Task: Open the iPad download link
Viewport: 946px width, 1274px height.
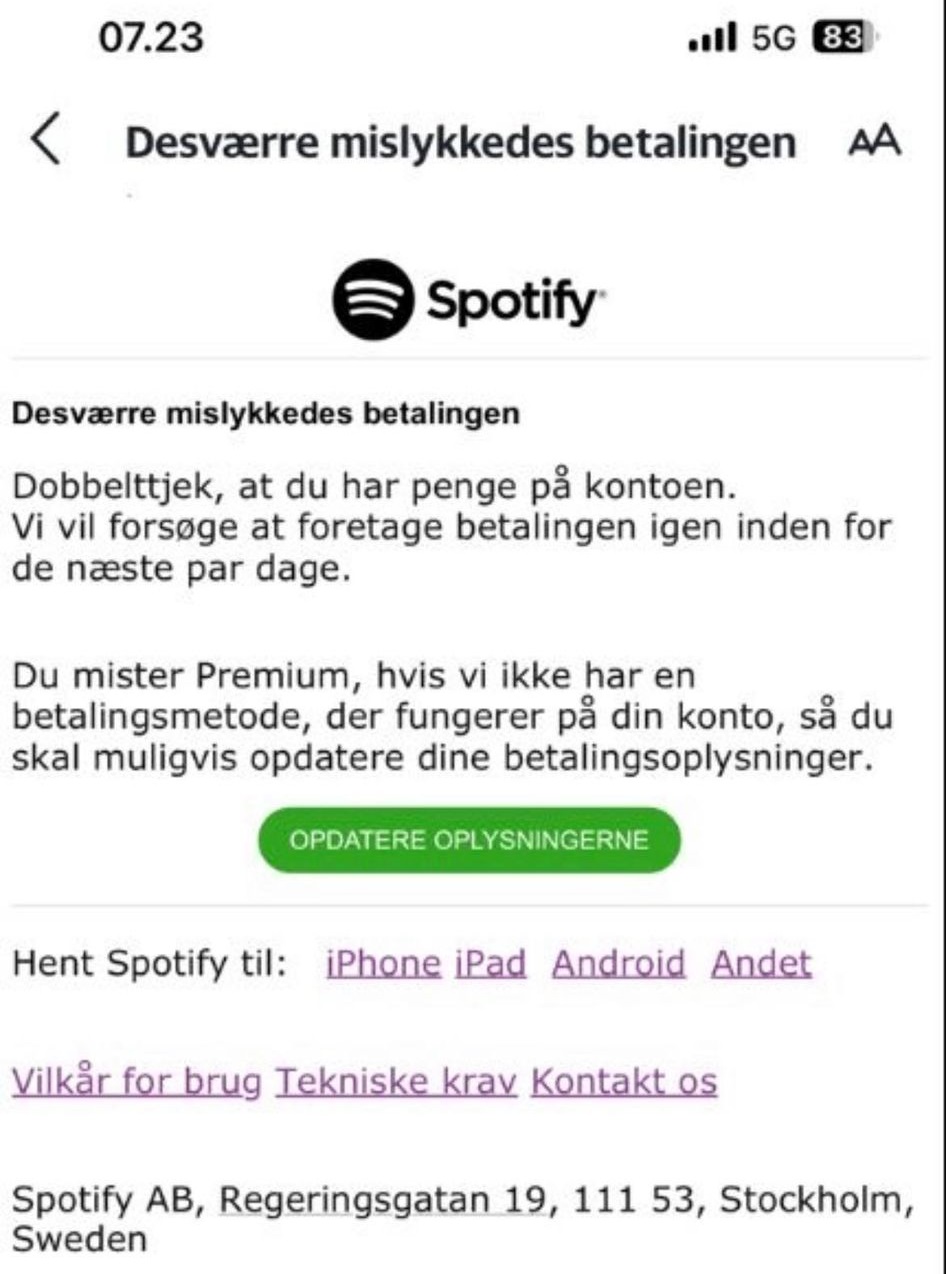Action: point(490,964)
